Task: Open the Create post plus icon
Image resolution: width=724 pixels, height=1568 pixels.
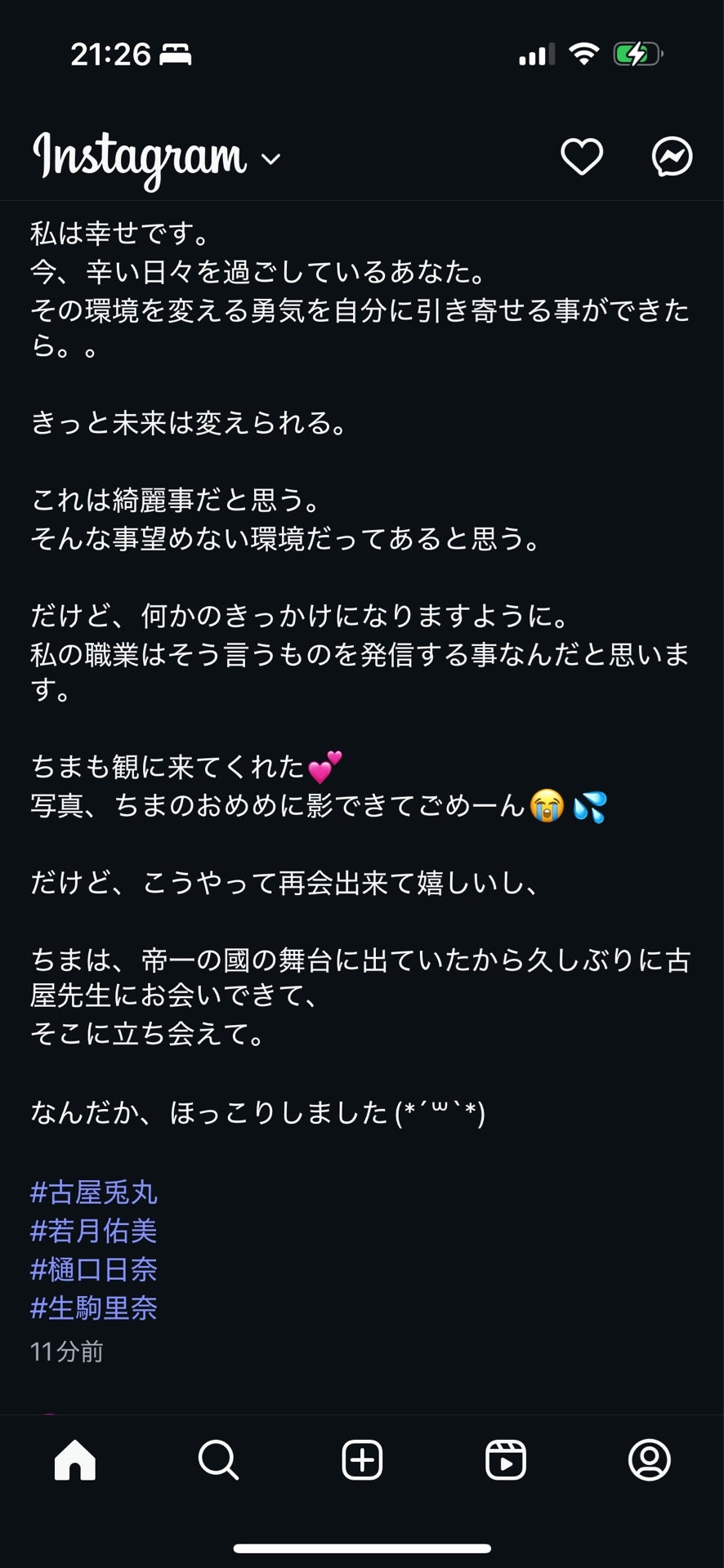Action: tap(362, 1462)
